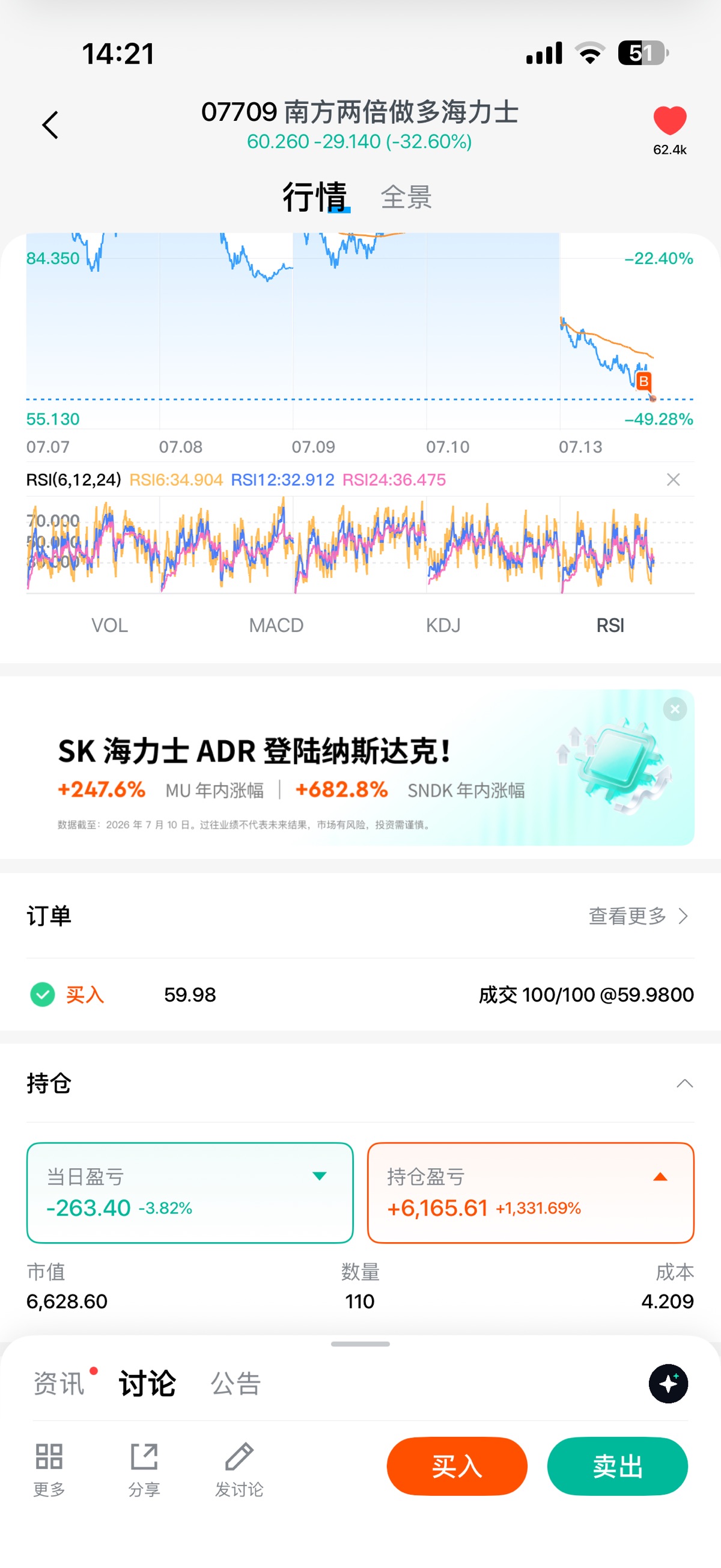The image size is (721, 1568).
Task: Switch to the 公告 tab
Action: (236, 1383)
